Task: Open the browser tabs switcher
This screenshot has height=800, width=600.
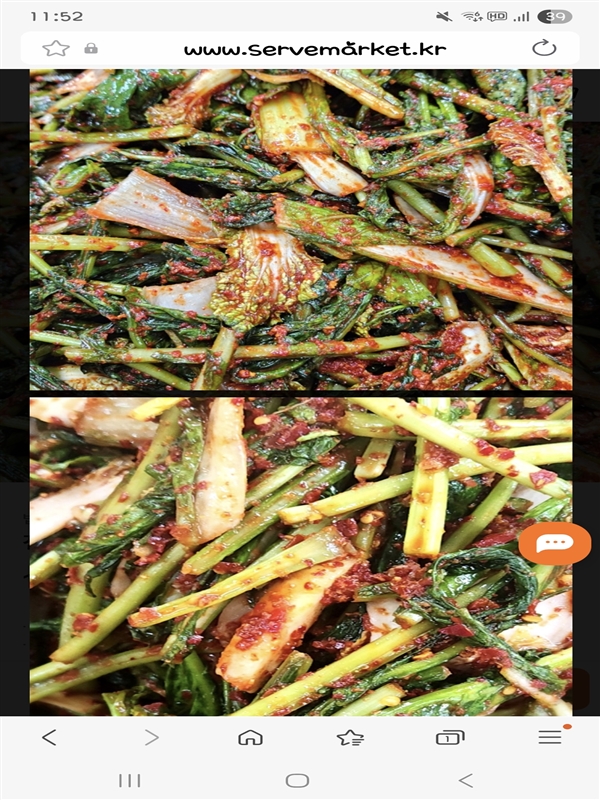Action: click(x=450, y=738)
